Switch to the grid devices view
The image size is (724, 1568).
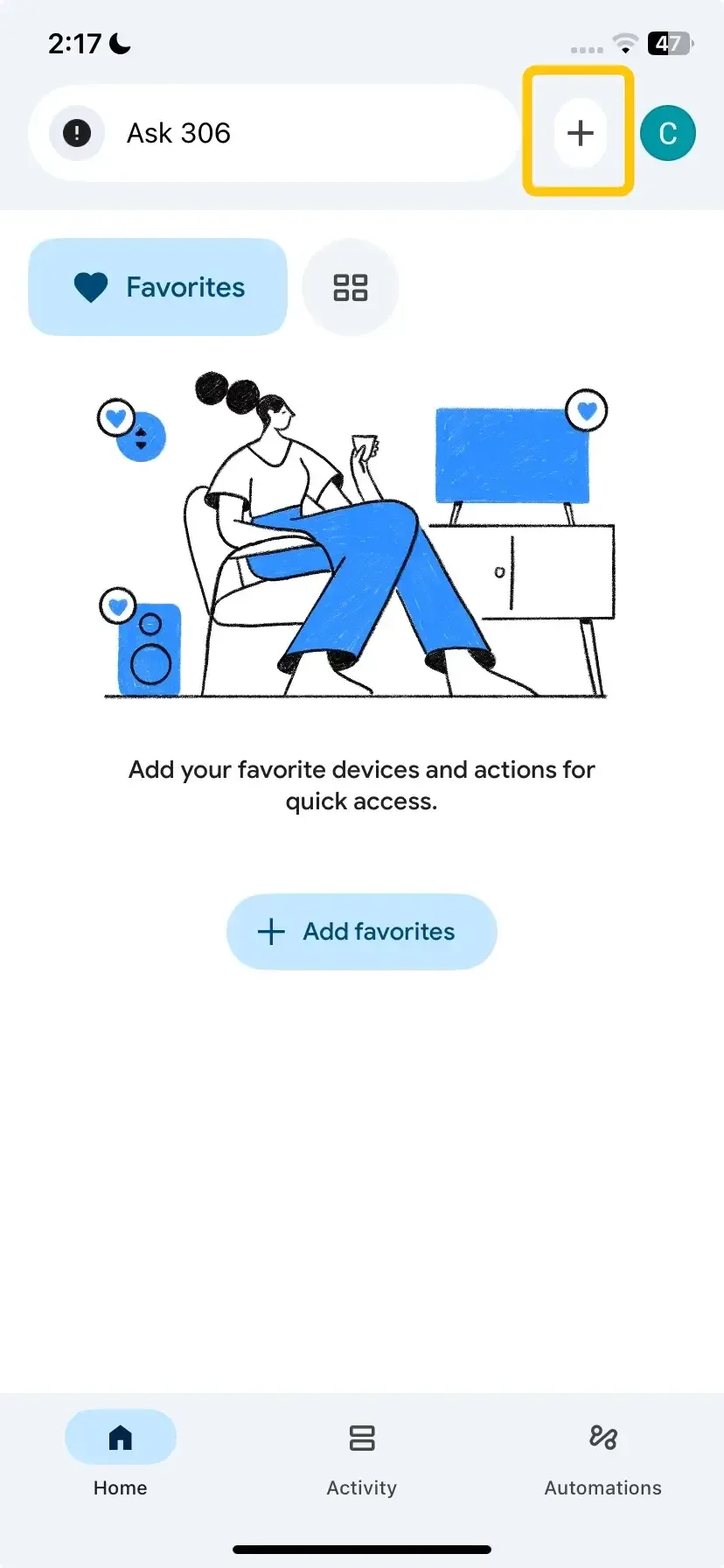351,287
